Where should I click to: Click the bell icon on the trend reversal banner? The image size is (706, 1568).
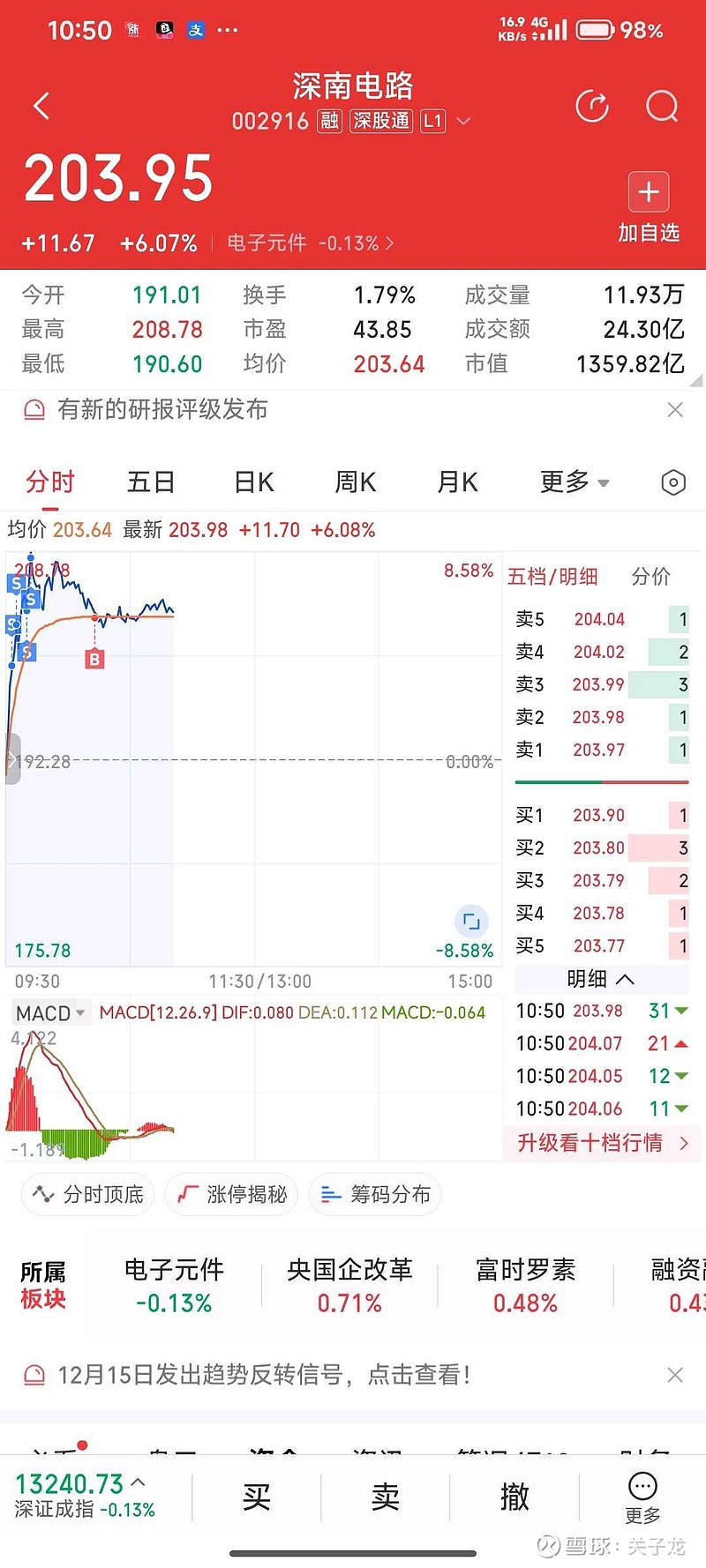tap(34, 1375)
